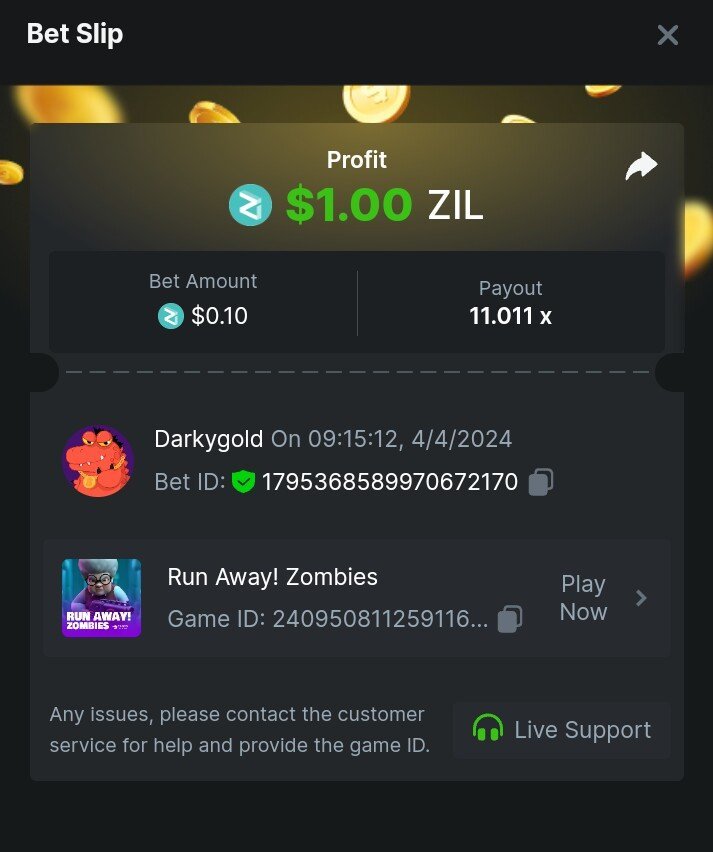Contact Live Support
713x852 pixels.
(562, 730)
